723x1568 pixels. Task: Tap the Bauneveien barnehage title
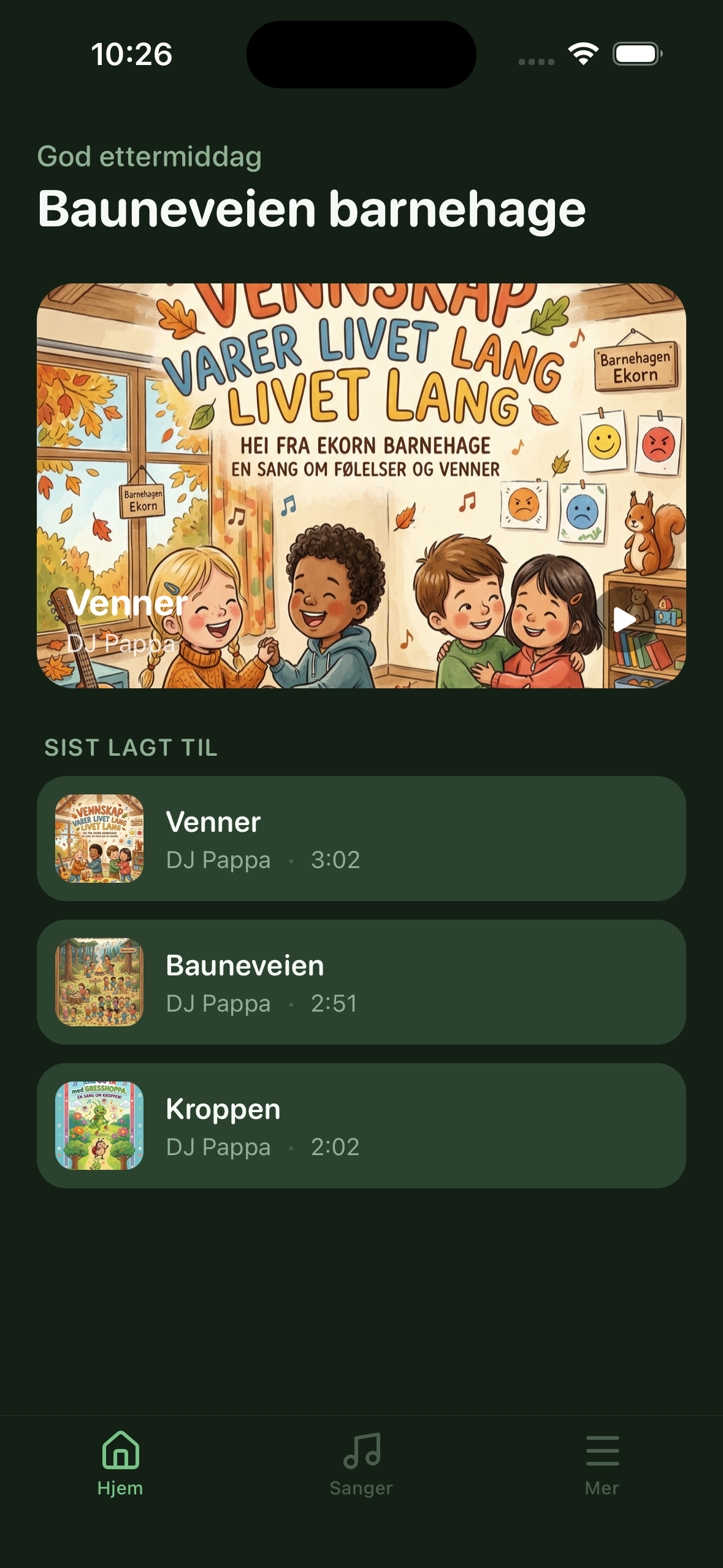[x=313, y=210]
